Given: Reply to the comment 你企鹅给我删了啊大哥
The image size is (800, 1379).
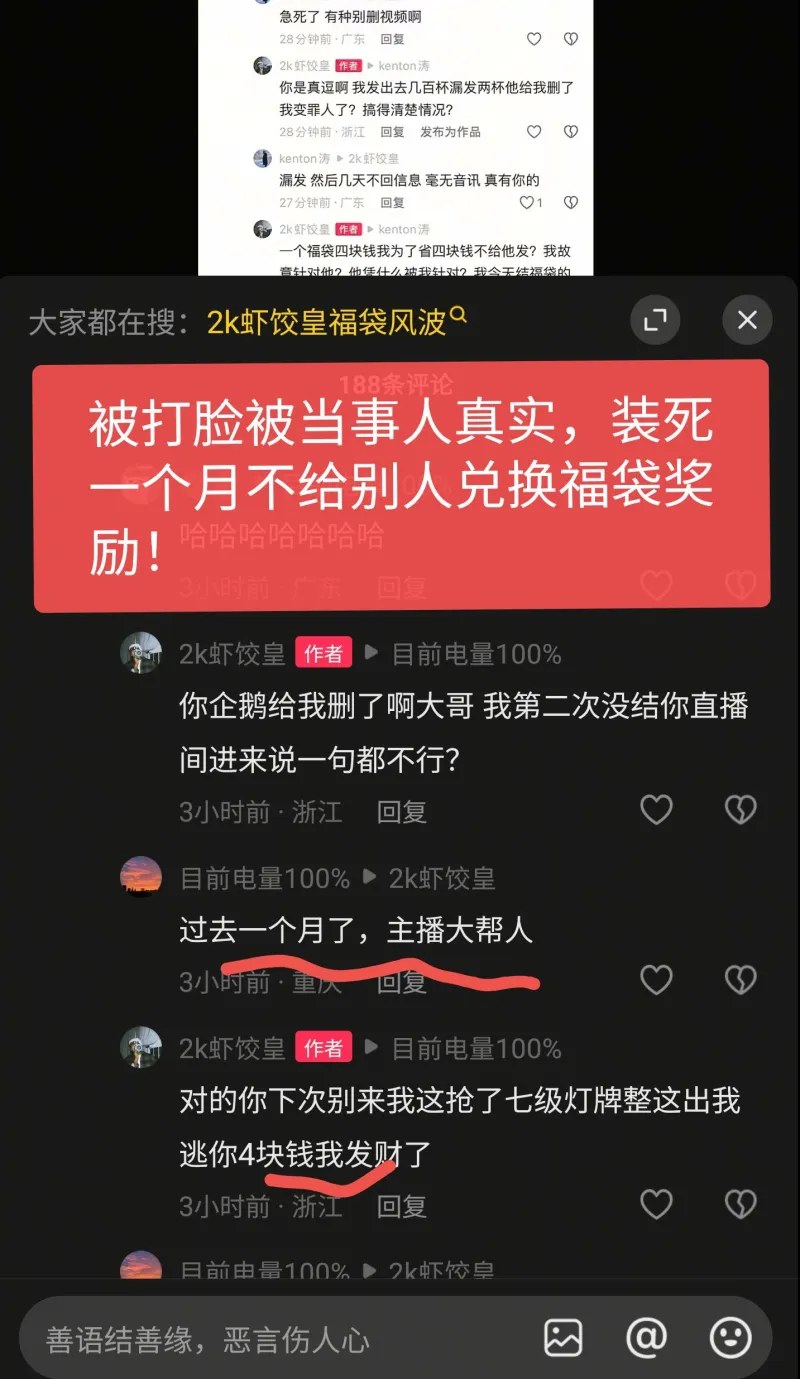Looking at the screenshot, I should [402, 812].
